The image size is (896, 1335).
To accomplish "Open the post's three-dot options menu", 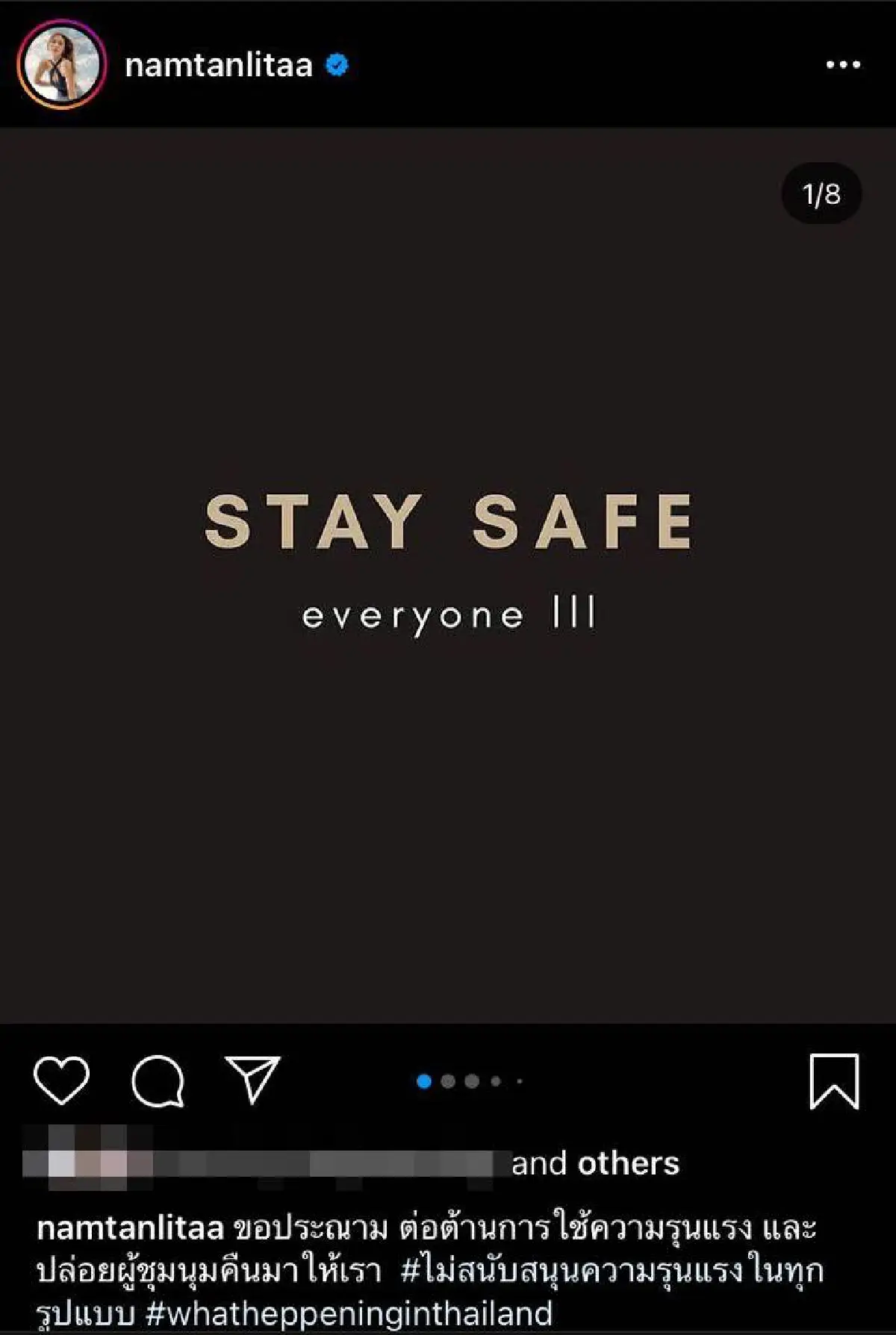I will click(x=843, y=66).
